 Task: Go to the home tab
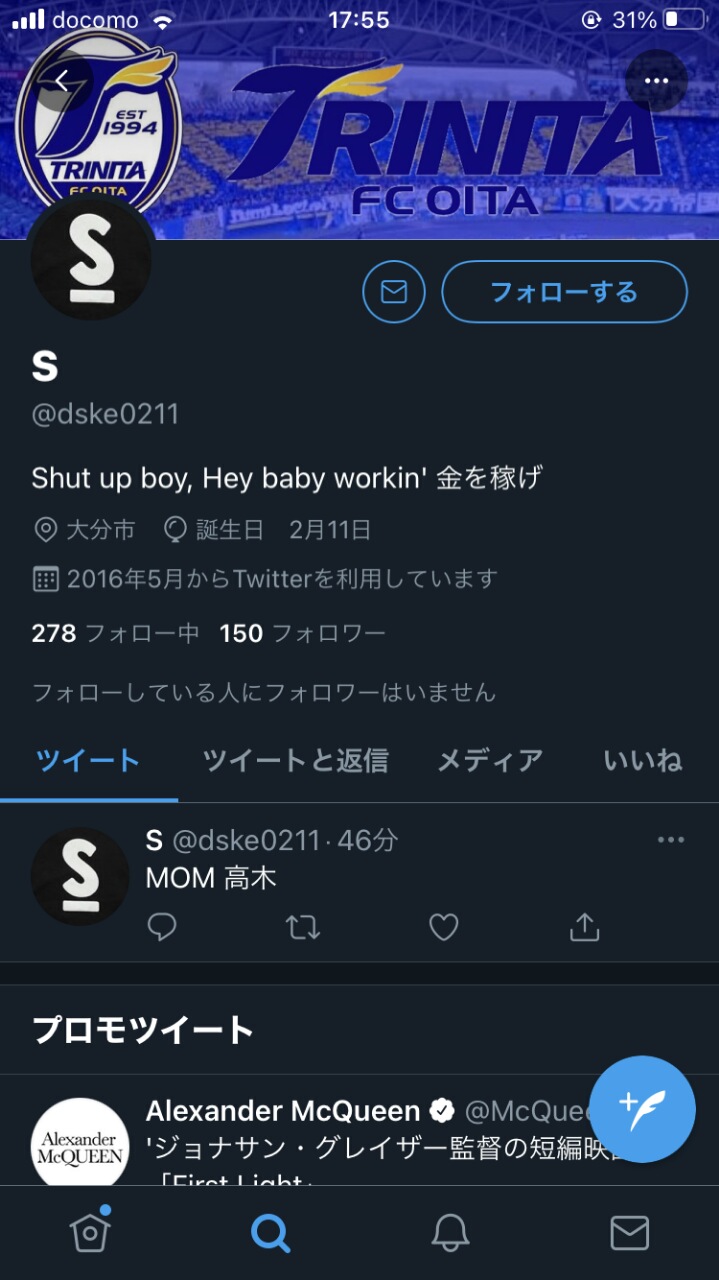(x=90, y=1233)
